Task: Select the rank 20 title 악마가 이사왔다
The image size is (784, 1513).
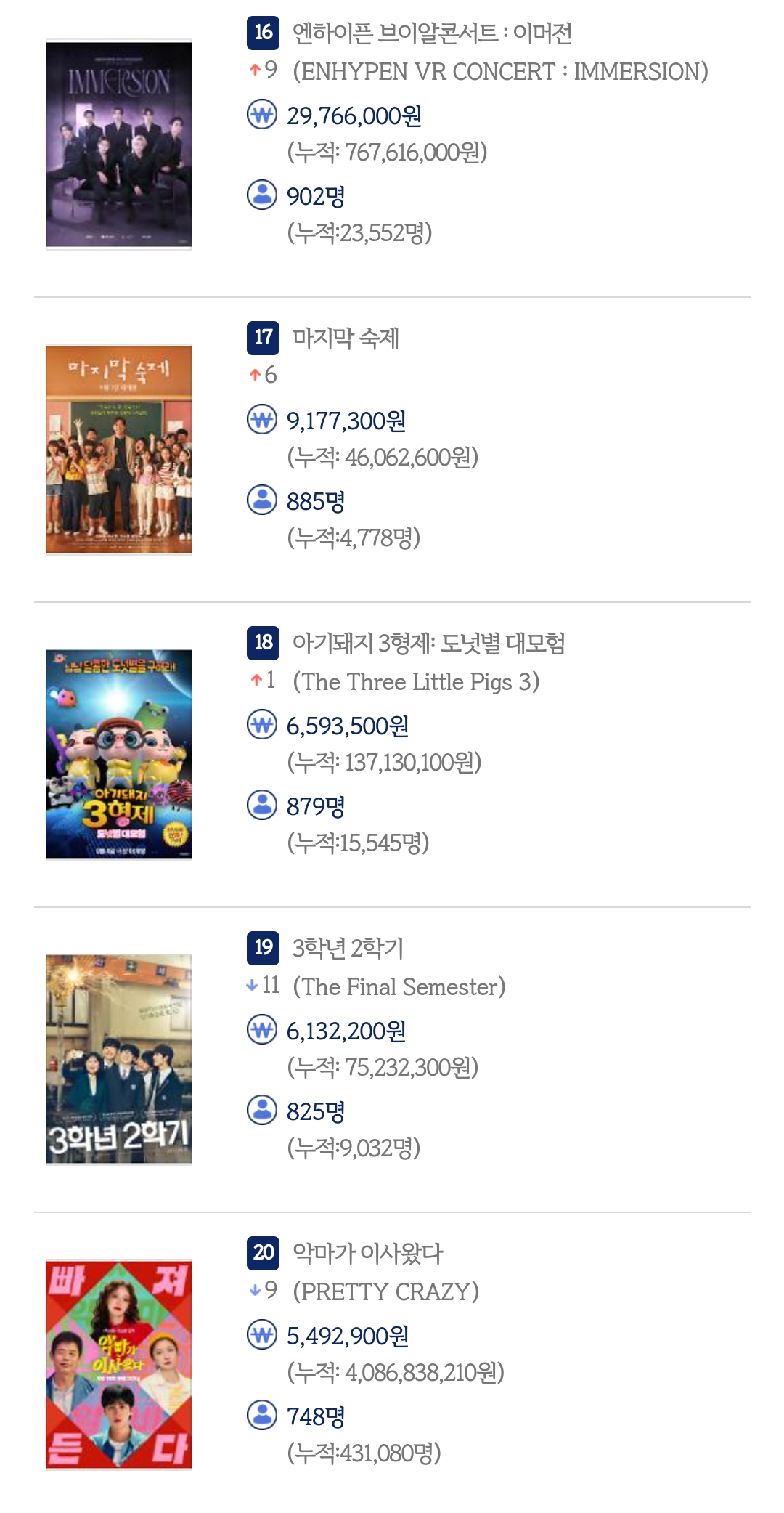Action: point(367,1253)
